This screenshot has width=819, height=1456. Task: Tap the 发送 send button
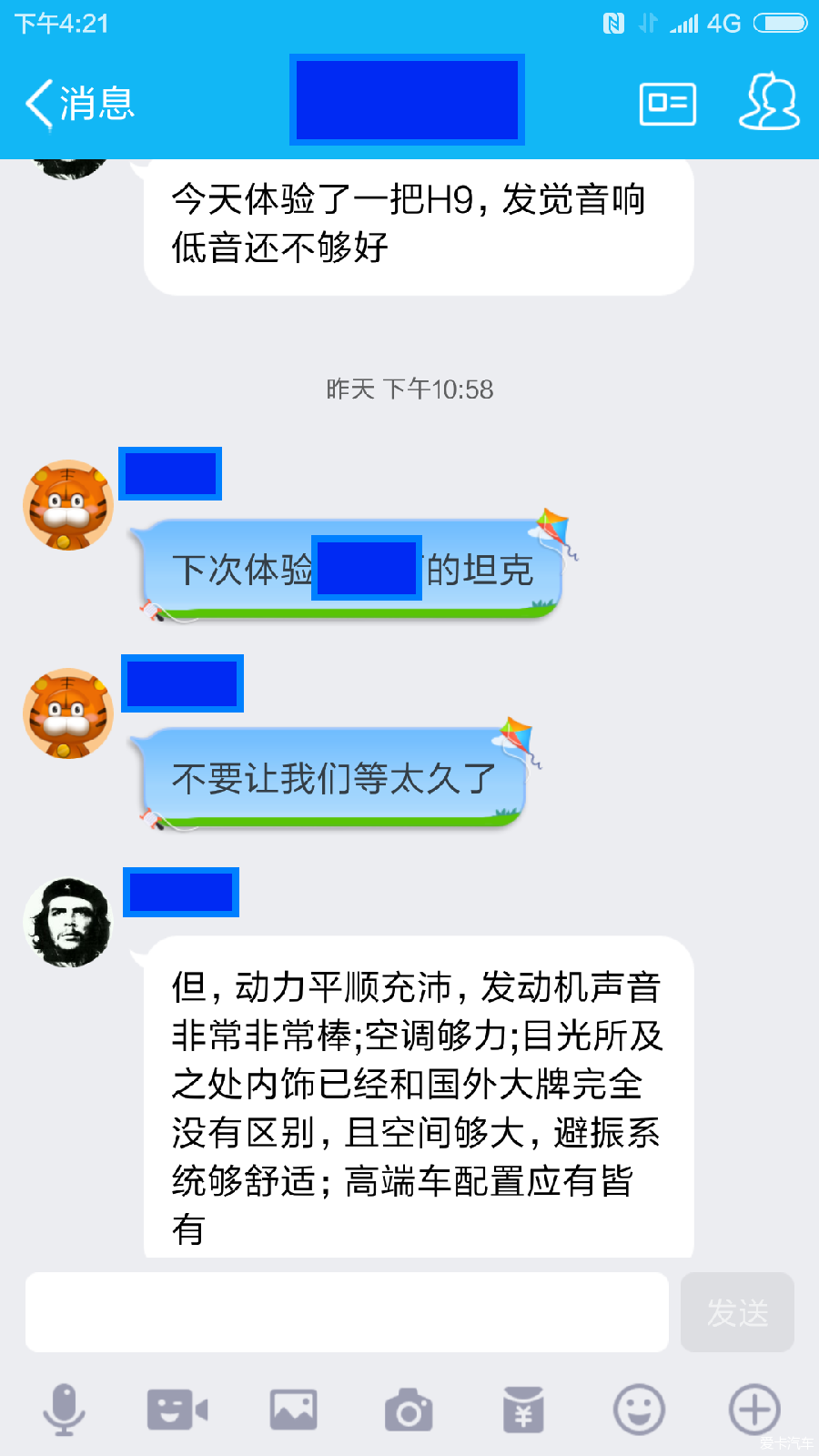(x=737, y=1312)
